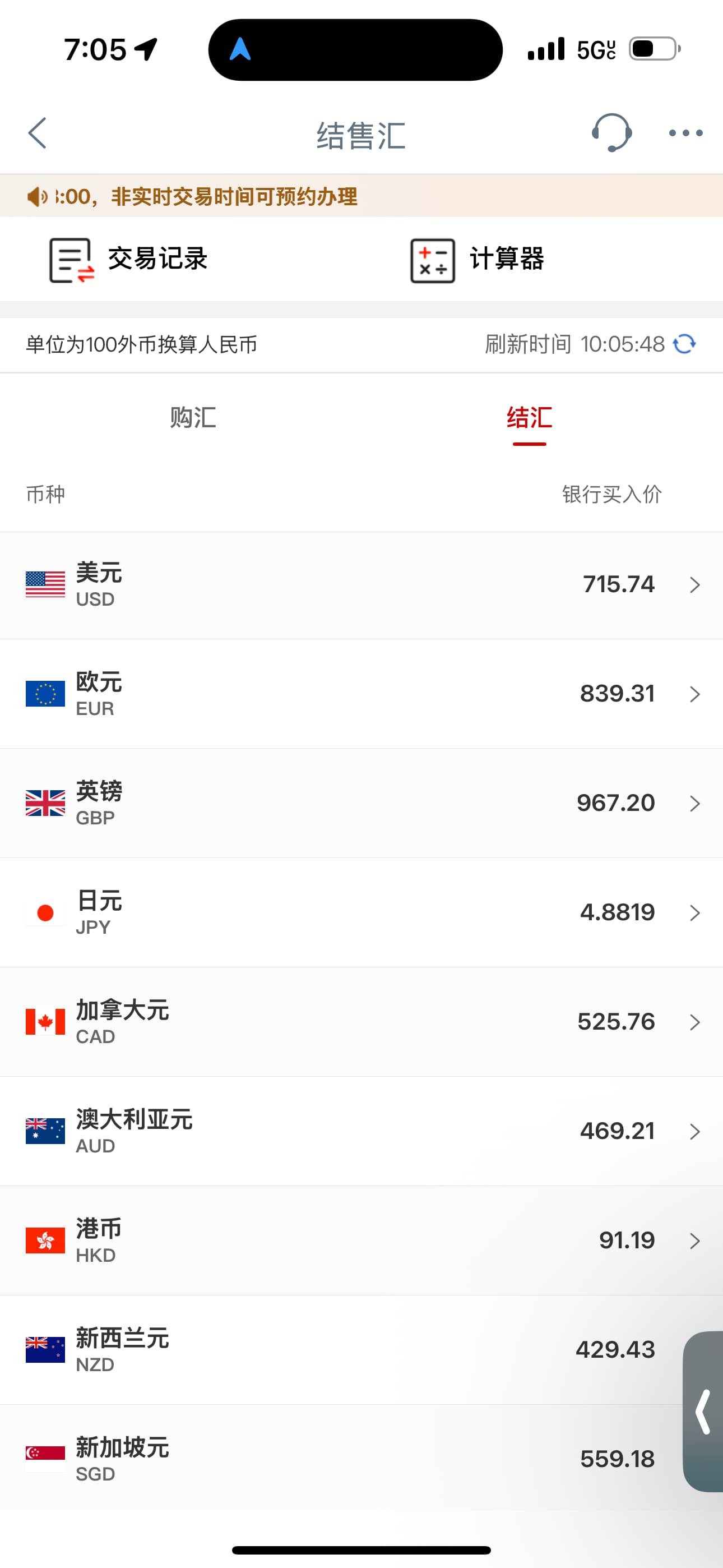Select the USD American flag icon
Screen dimensions: 723x1568
[x=45, y=583]
